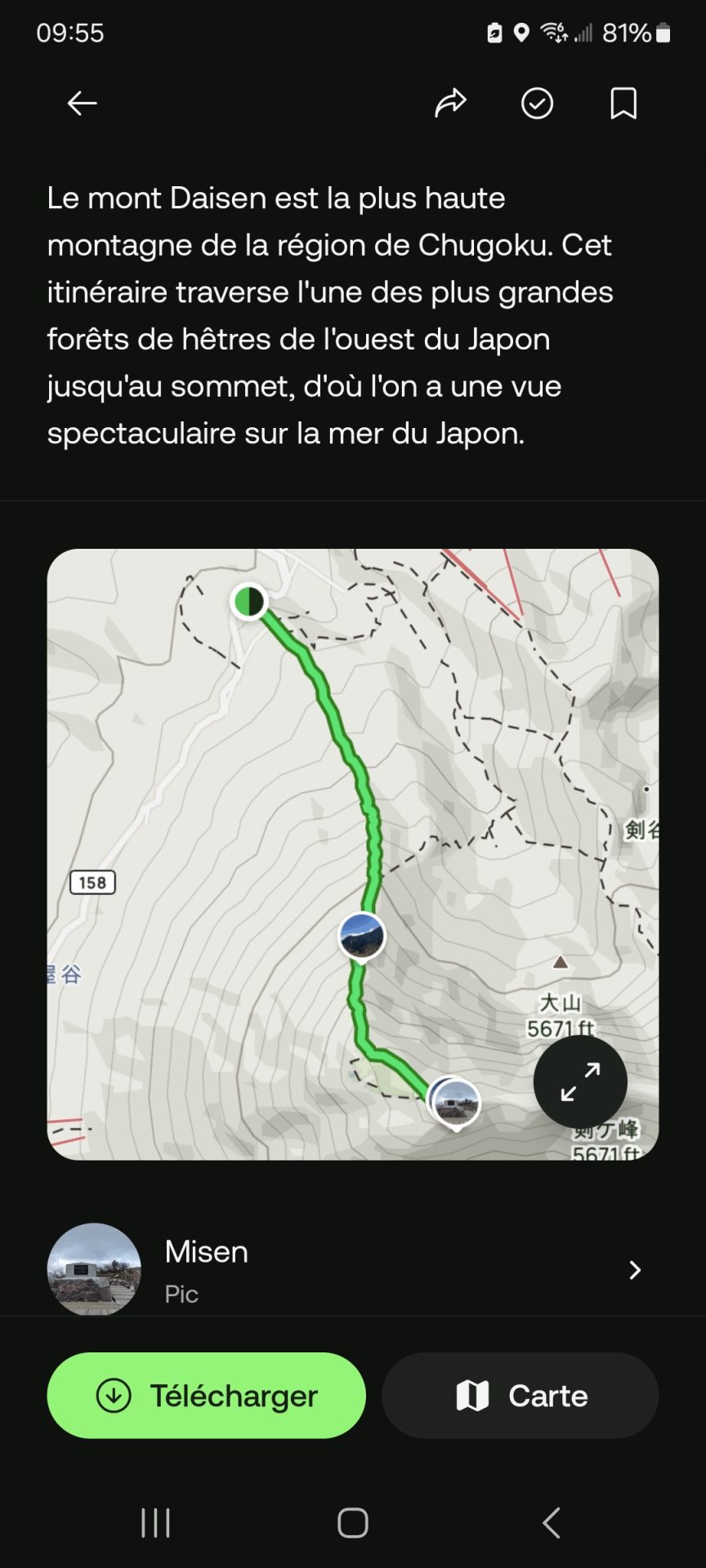Open the recent apps view
Screen dimensions: 706x1568
coord(155,1523)
